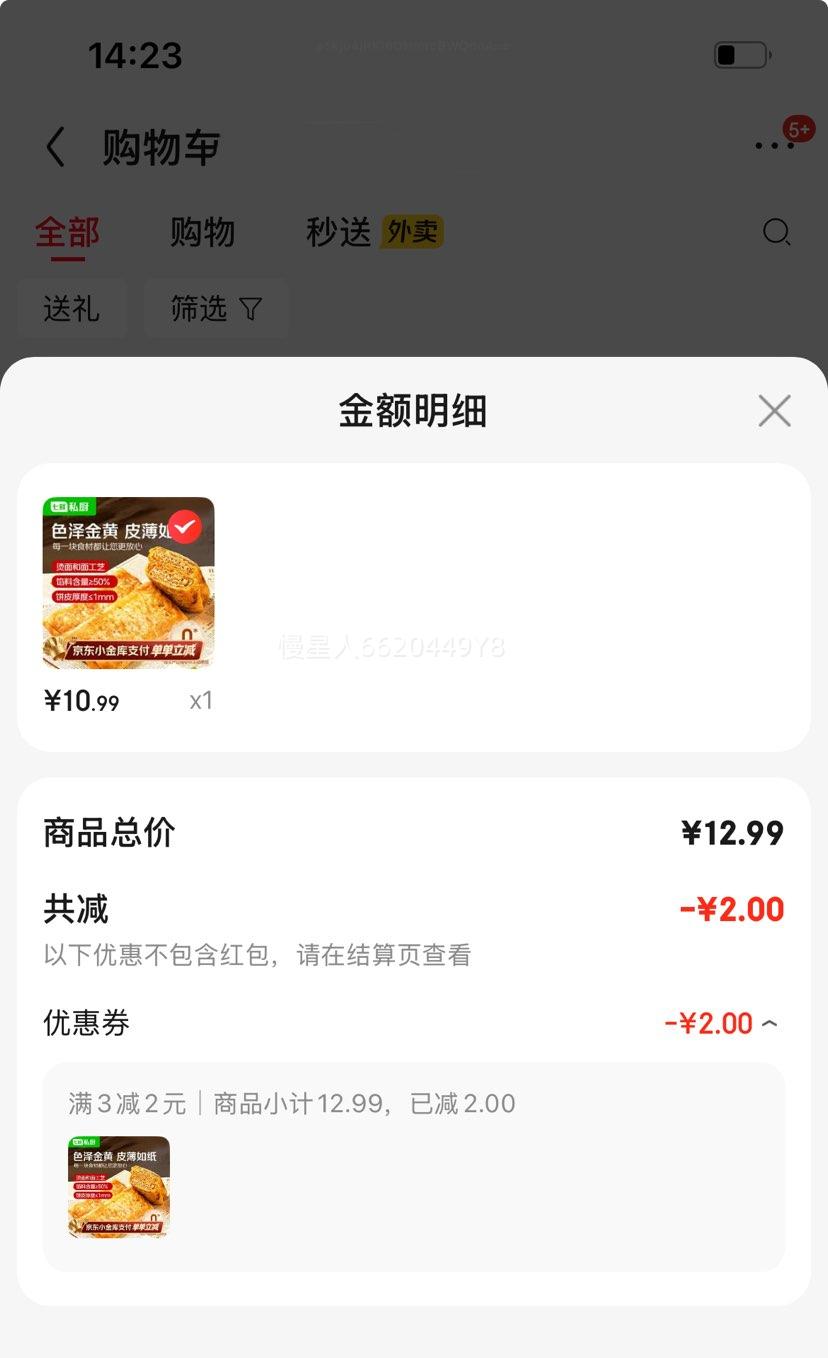Image resolution: width=828 pixels, height=1358 pixels.
Task: Tap the back arrow to leave 购物车
Action: point(55,146)
